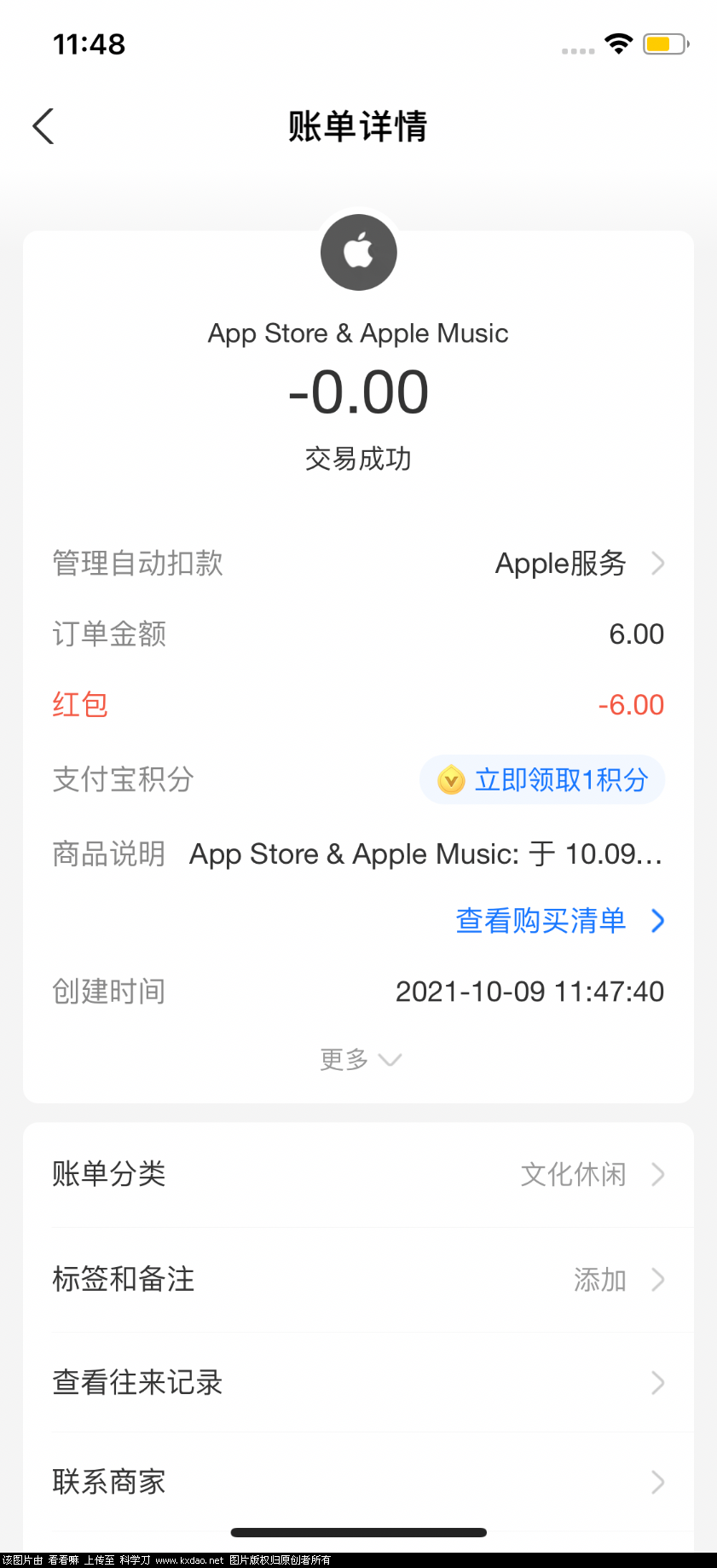This screenshot has height=1568, width=717.
Task: Expand 更多 to show more bill details
Action: point(358,1059)
